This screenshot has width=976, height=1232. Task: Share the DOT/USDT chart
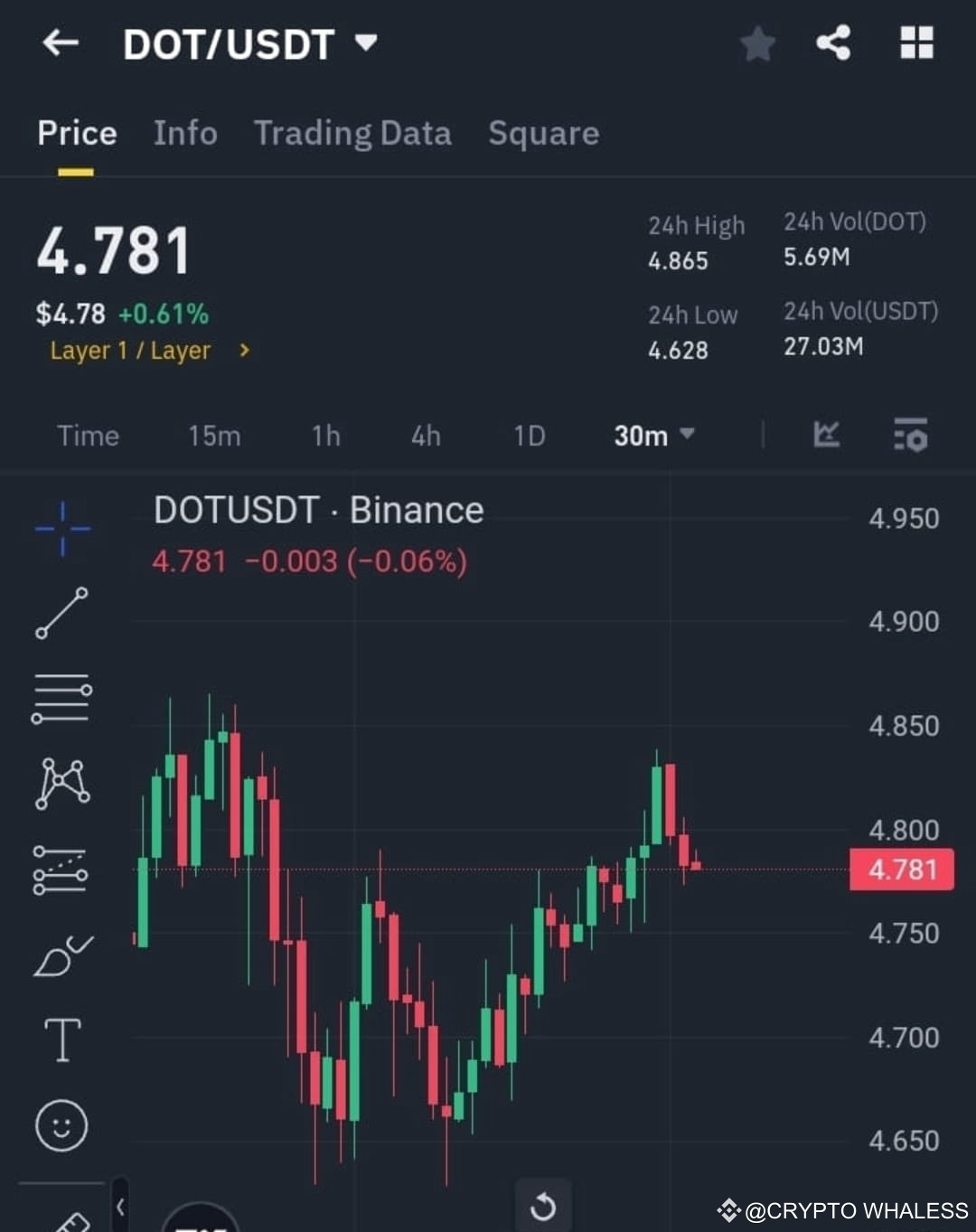832,42
